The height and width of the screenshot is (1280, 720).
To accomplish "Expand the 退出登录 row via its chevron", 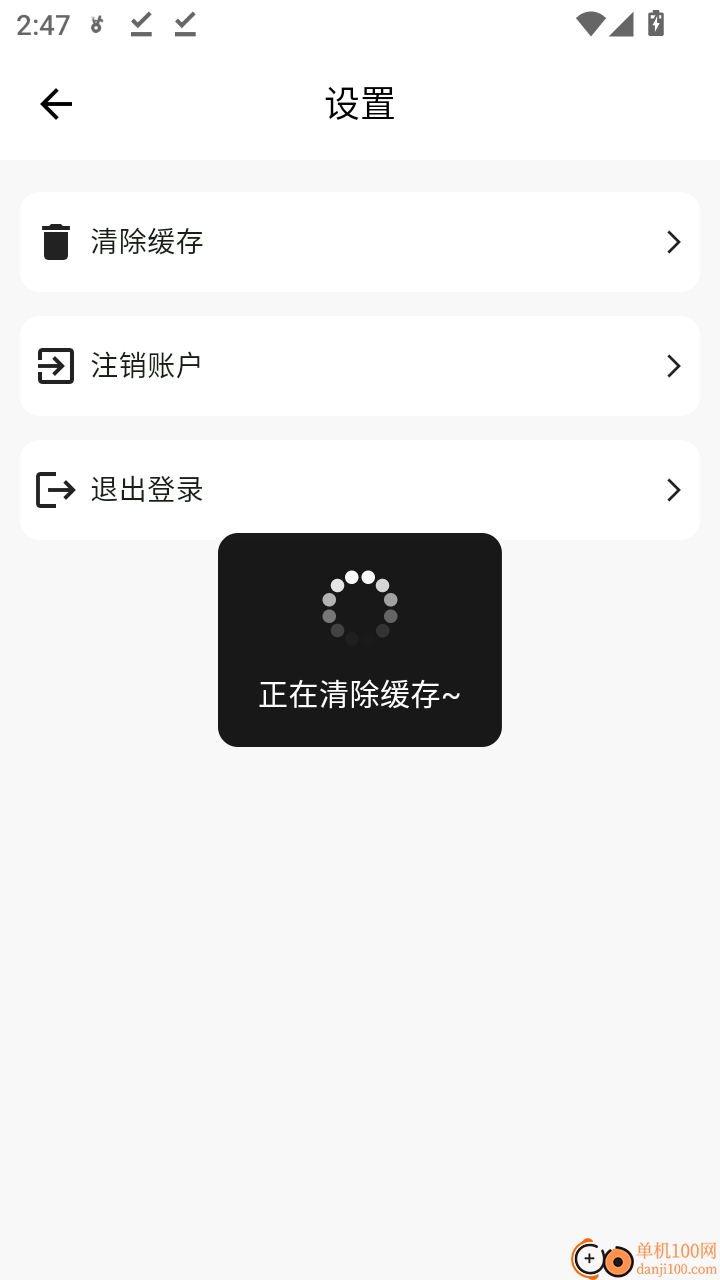I will 673,489.
